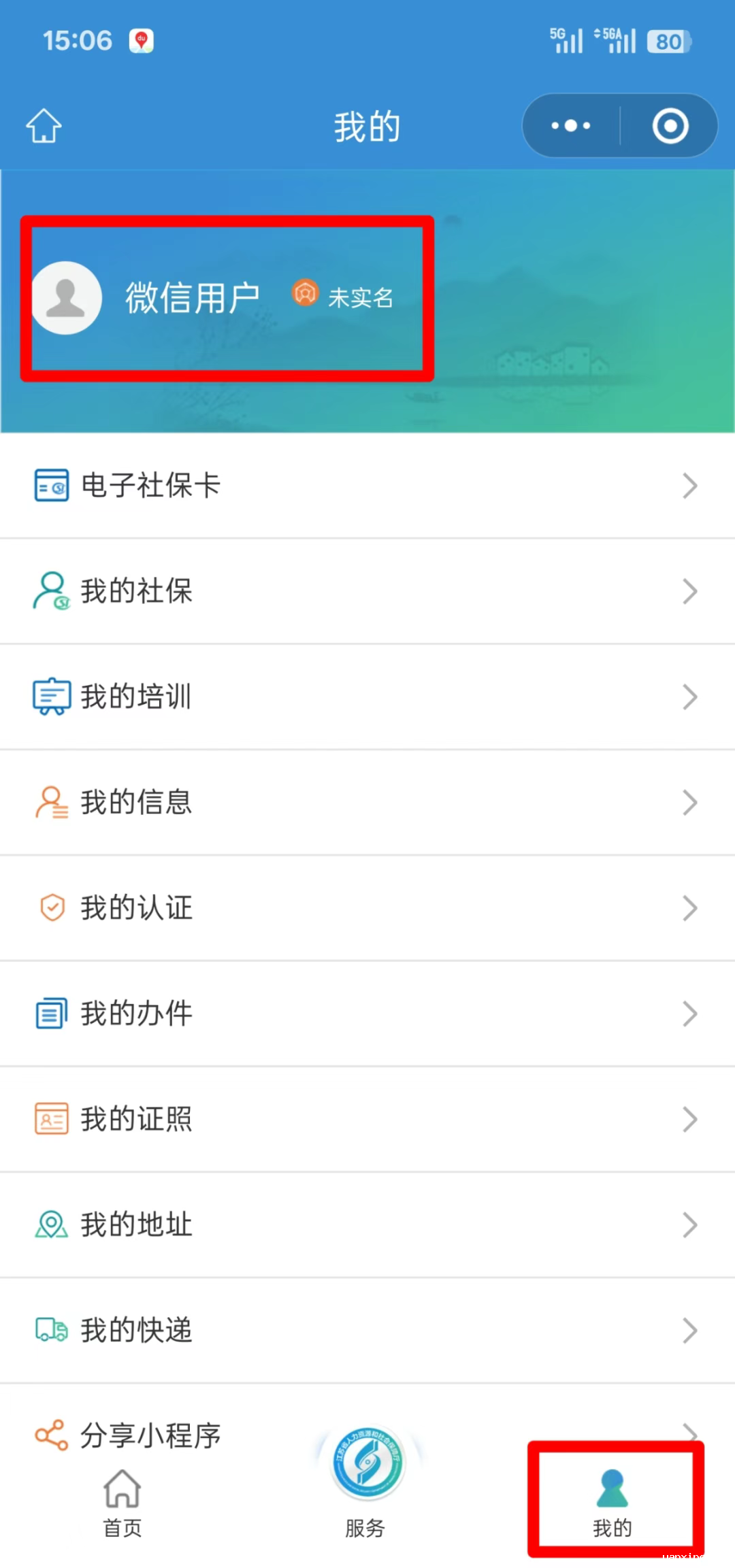Open 我的快递
The width and height of the screenshot is (735, 1568).
pyautogui.click(x=367, y=1330)
